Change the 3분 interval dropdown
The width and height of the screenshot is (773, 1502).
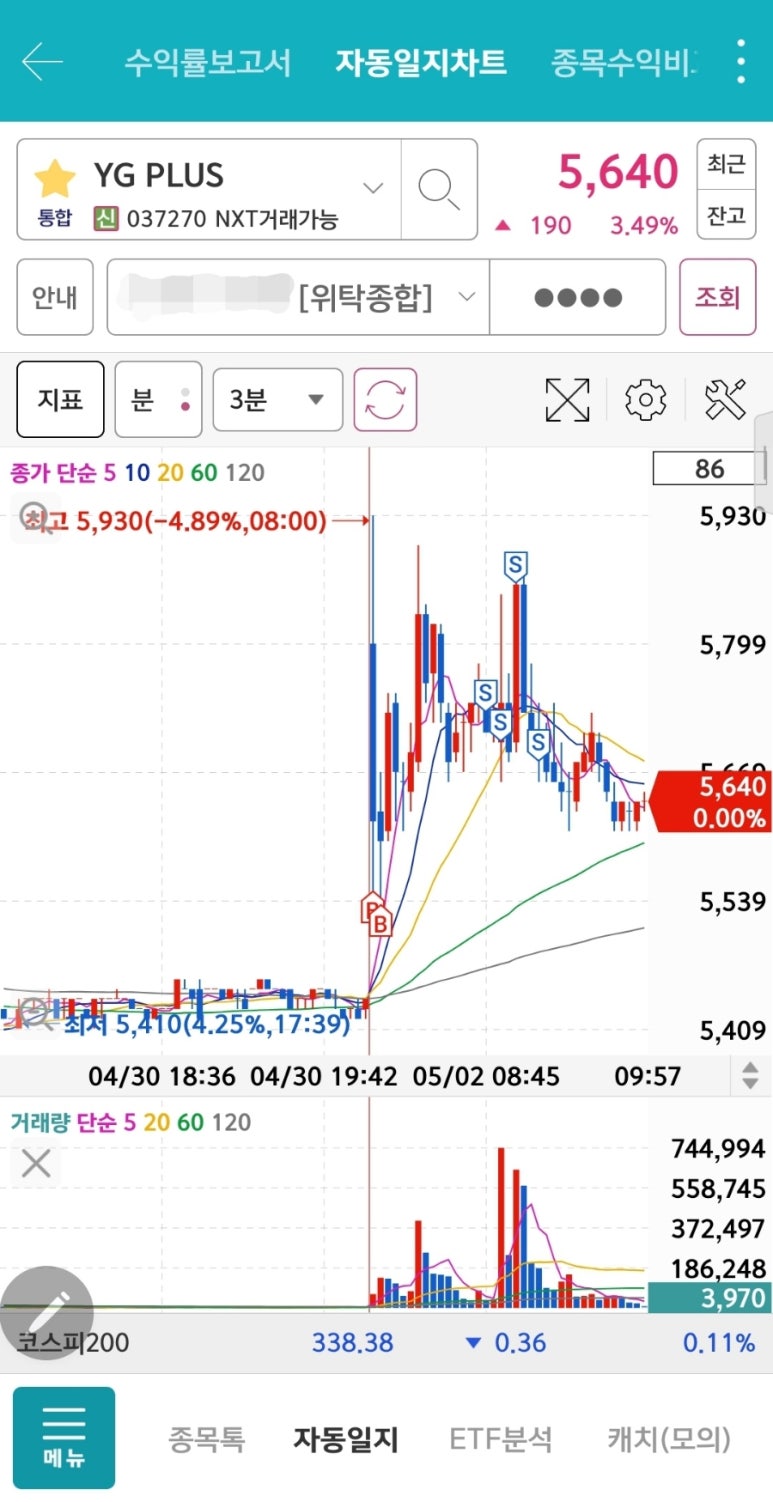[277, 400]
